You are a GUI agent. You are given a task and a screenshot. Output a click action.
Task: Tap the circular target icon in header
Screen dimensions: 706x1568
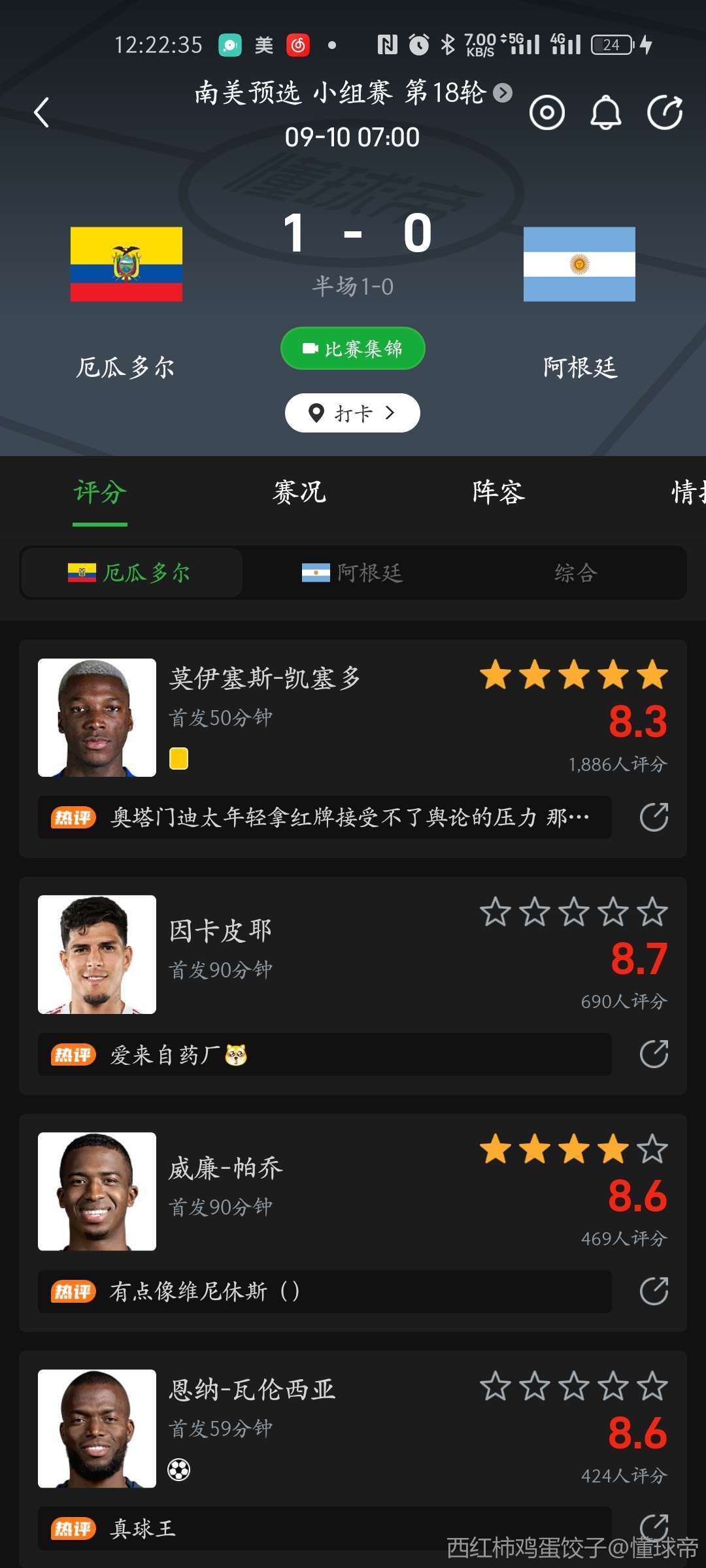point(546,112)
